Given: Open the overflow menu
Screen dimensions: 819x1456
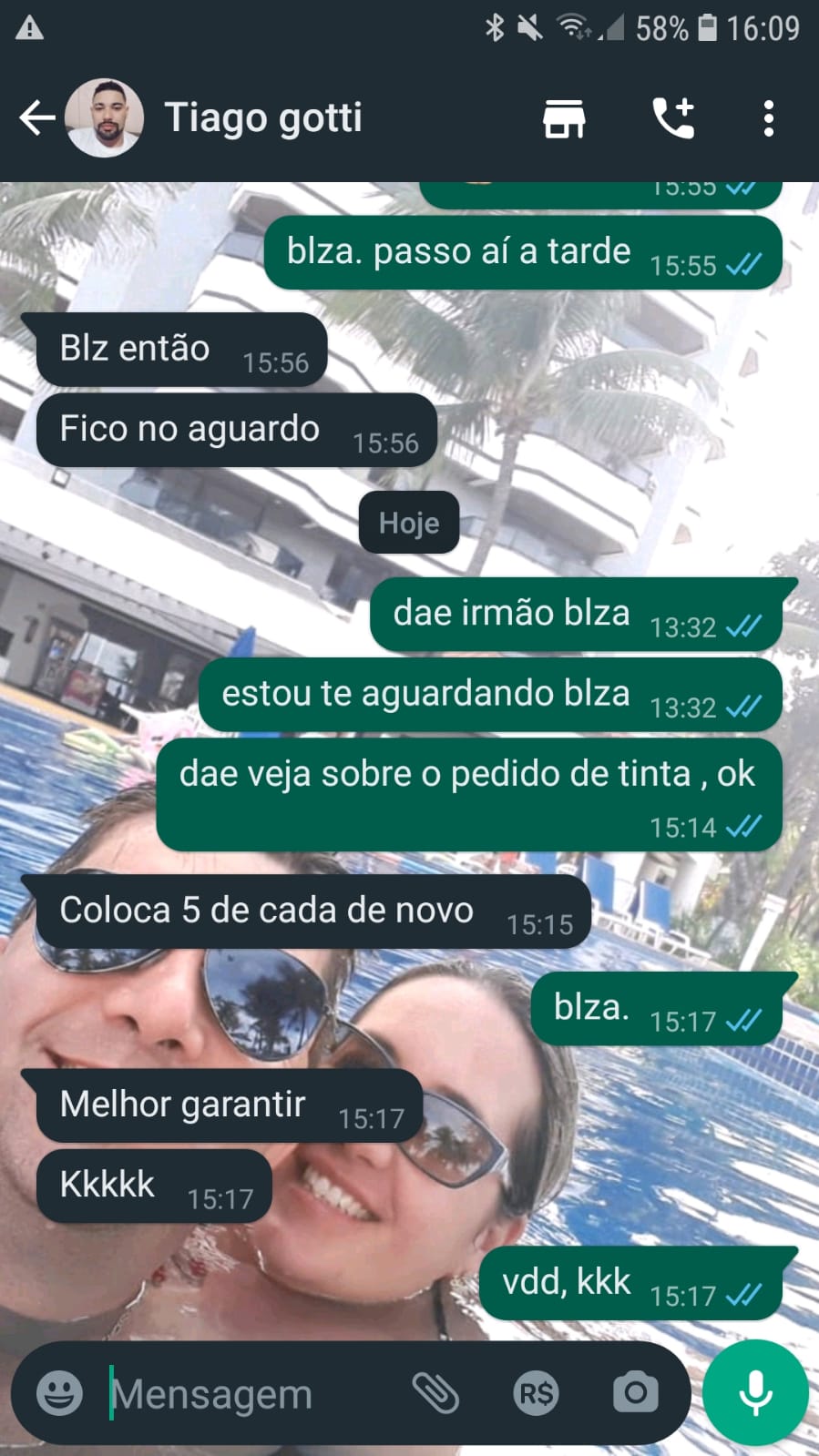Looking at the screenshot, I should coord(769,118).
